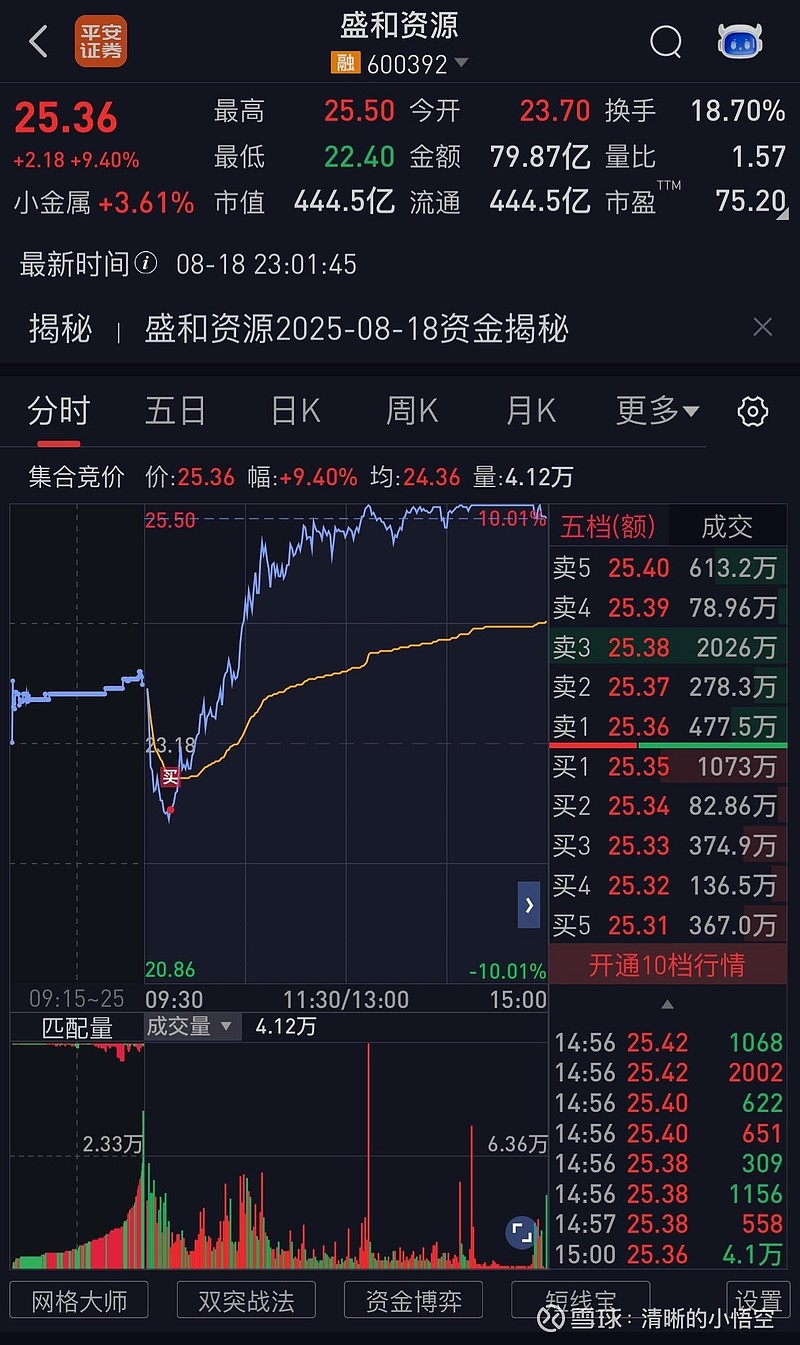Viewport: 800px width, 1345px height.
Task: Tap the 买 buy marker on the chart
Action: pos(170,776)
